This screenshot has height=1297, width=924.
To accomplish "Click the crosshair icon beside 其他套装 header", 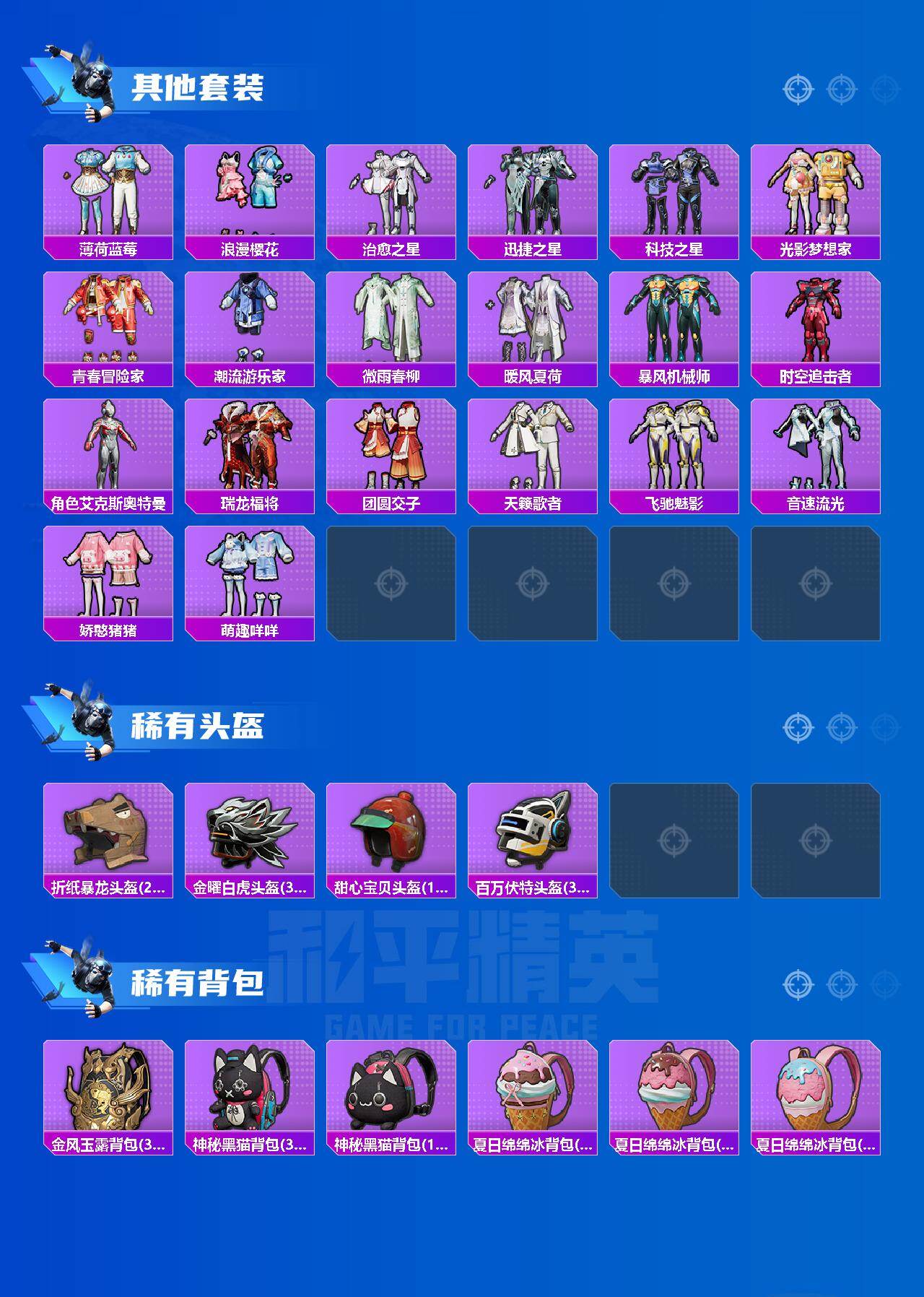I will tap(797, 90).
